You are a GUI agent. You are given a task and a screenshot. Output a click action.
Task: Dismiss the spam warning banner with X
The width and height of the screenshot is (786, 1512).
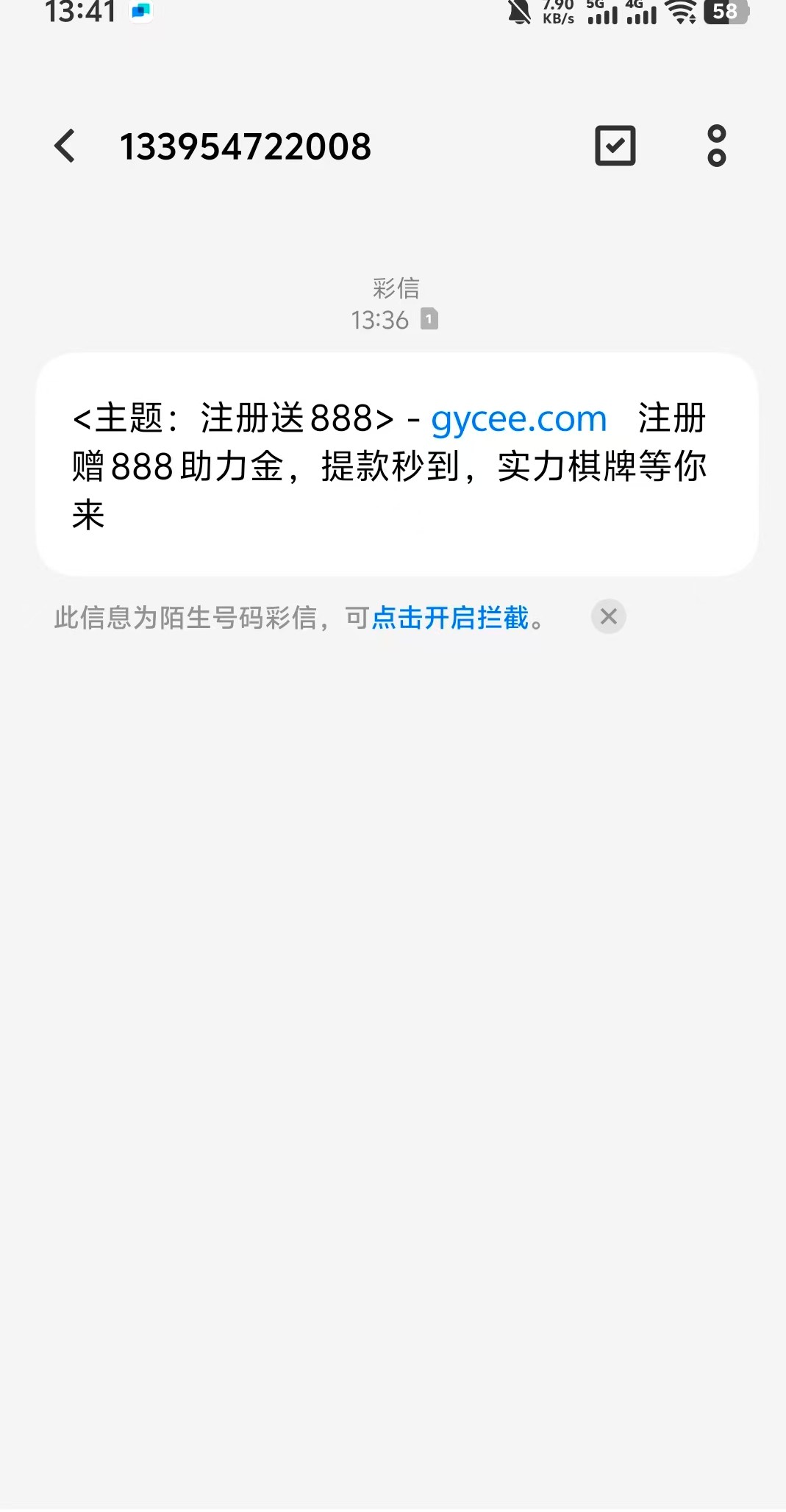click(x=608, y=617)
